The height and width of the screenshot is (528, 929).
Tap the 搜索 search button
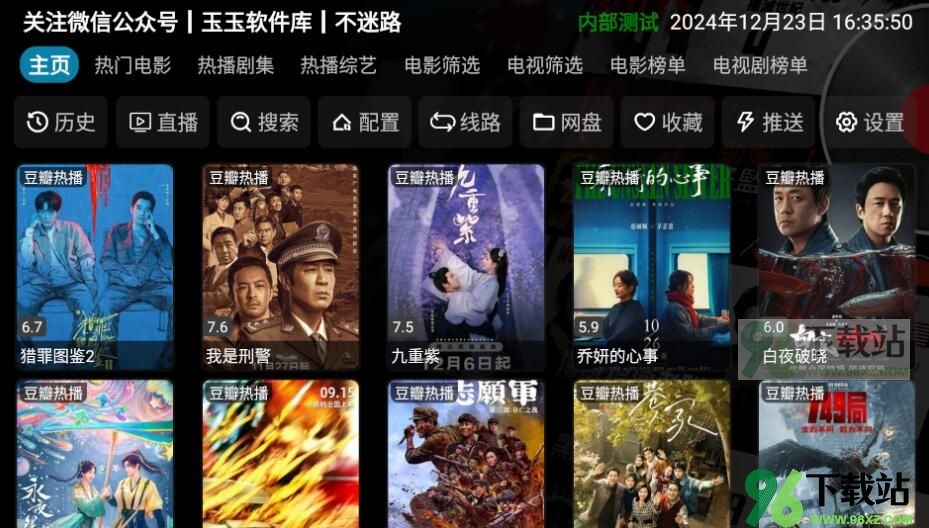264,123
